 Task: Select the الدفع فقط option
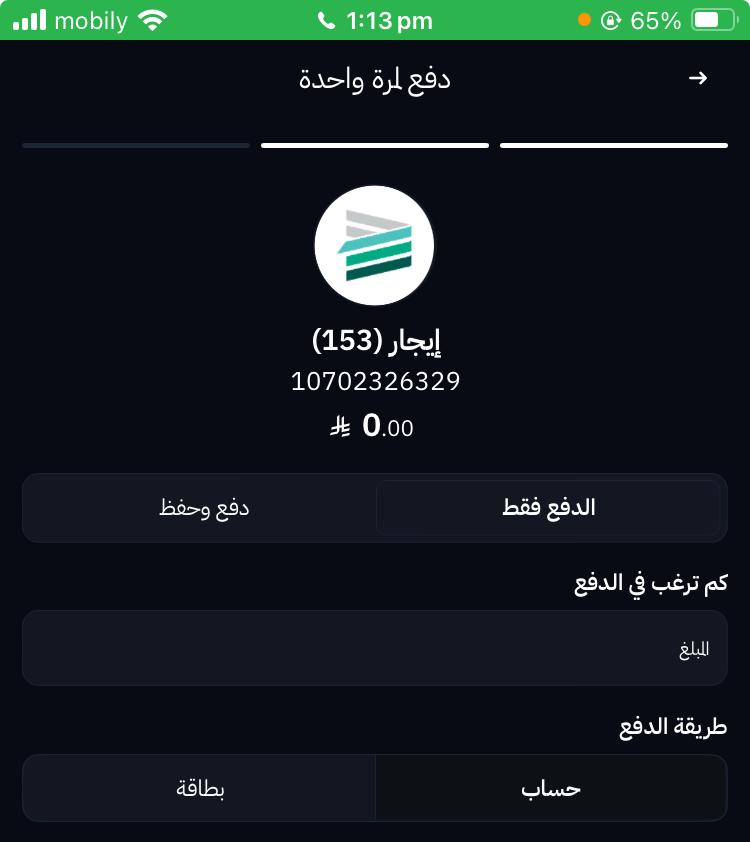[548, 508]
